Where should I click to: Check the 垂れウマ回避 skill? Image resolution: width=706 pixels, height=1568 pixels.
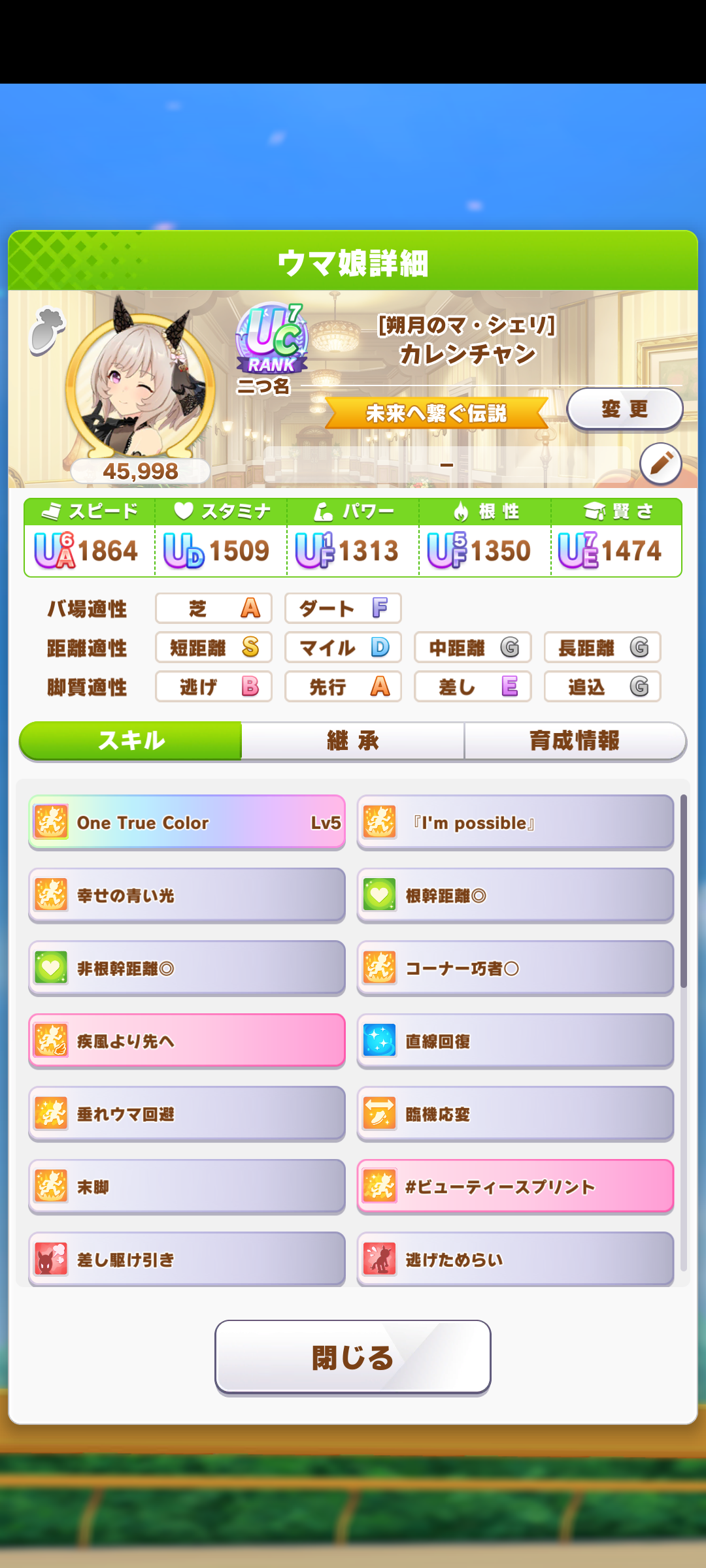pyautogui.click(x=187, y=1114)
